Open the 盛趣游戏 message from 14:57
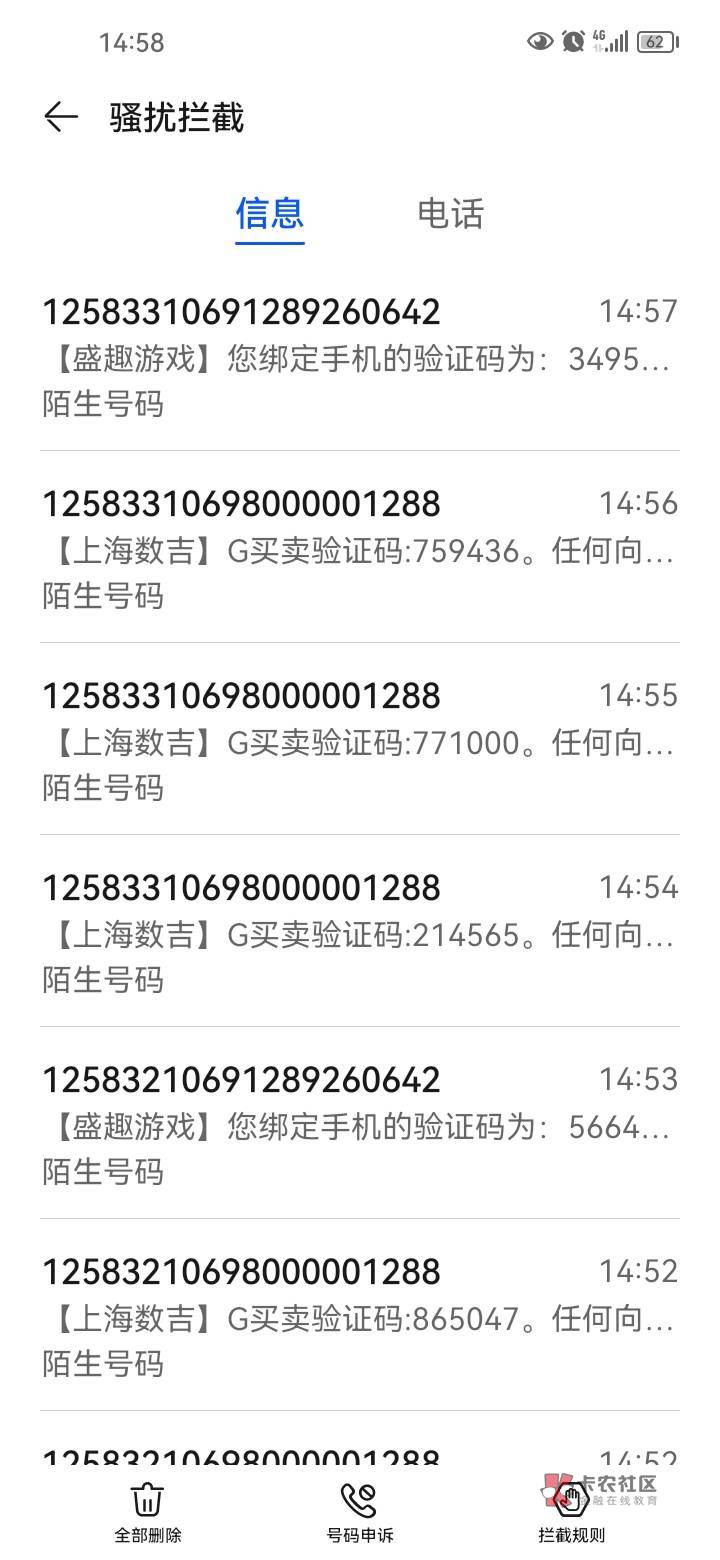720x1560 pixels. pos(360,356)
